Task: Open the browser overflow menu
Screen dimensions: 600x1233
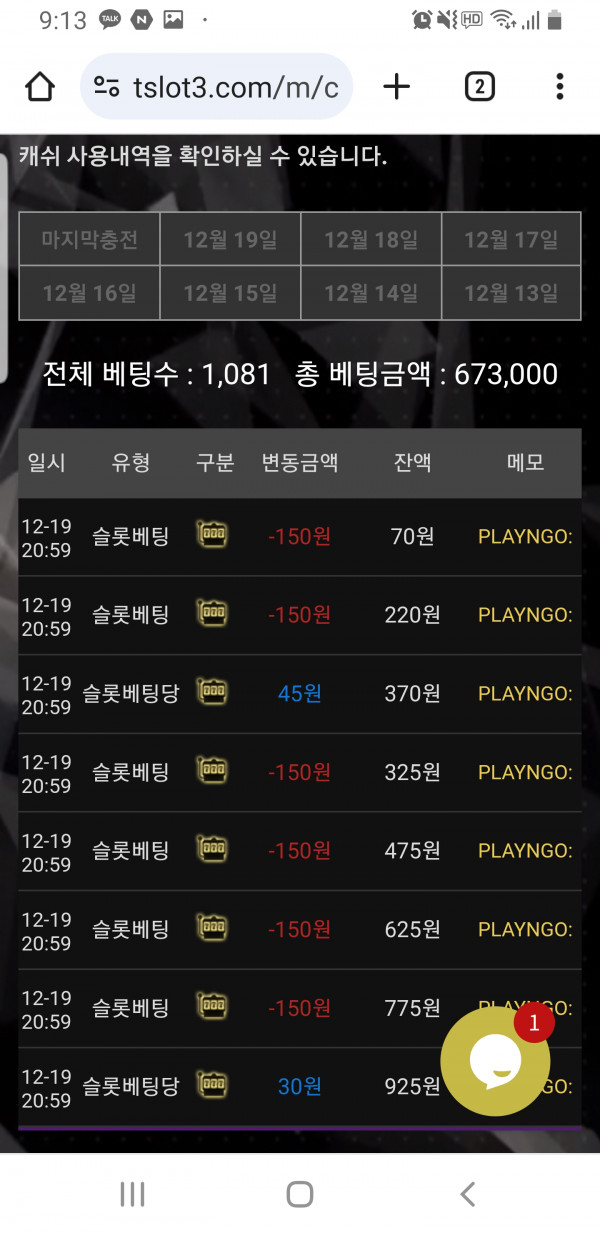Action: 559,87
